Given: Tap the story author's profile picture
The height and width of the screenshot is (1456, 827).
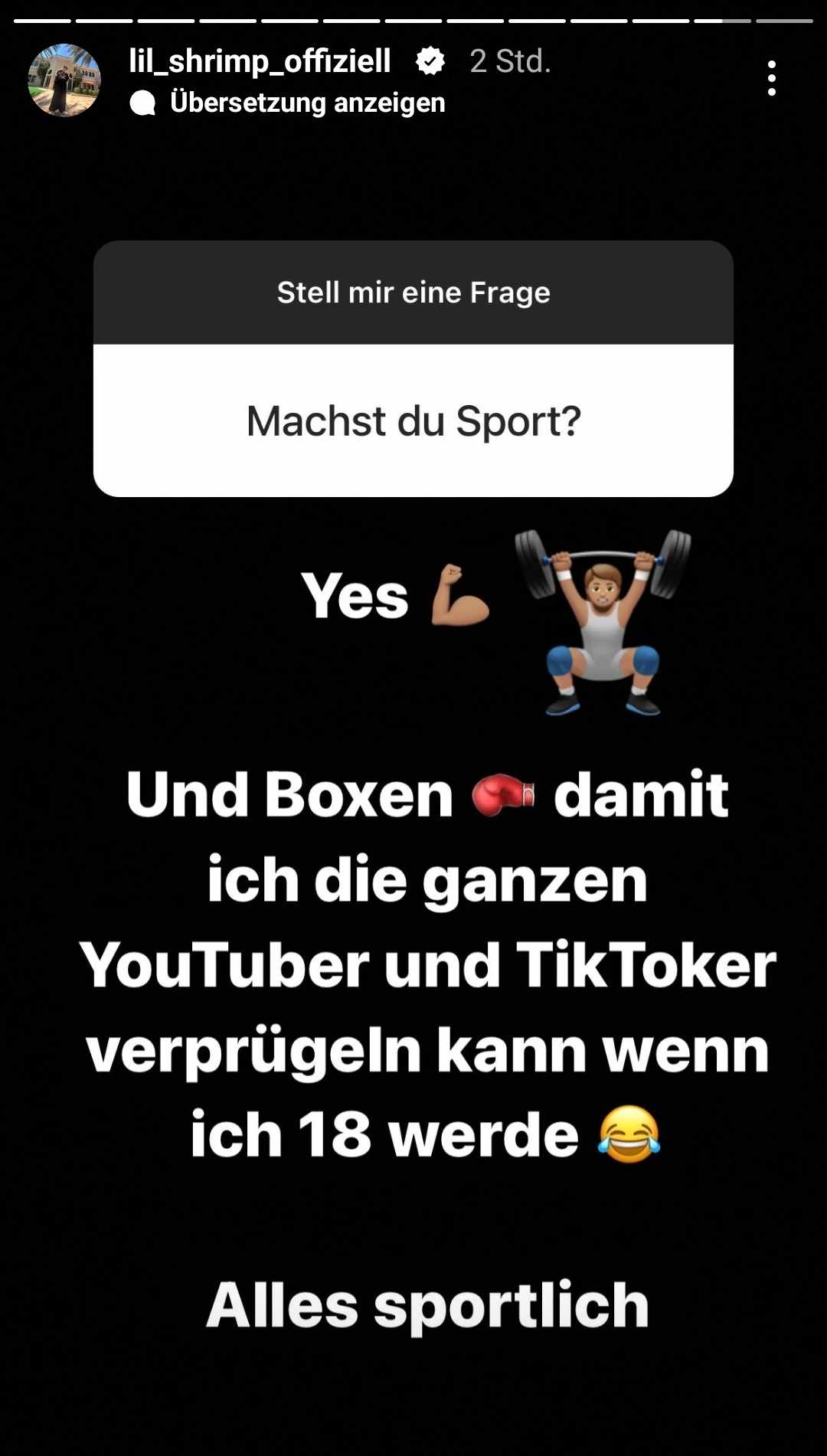Looking at the screenshot, I should point(64,80).
